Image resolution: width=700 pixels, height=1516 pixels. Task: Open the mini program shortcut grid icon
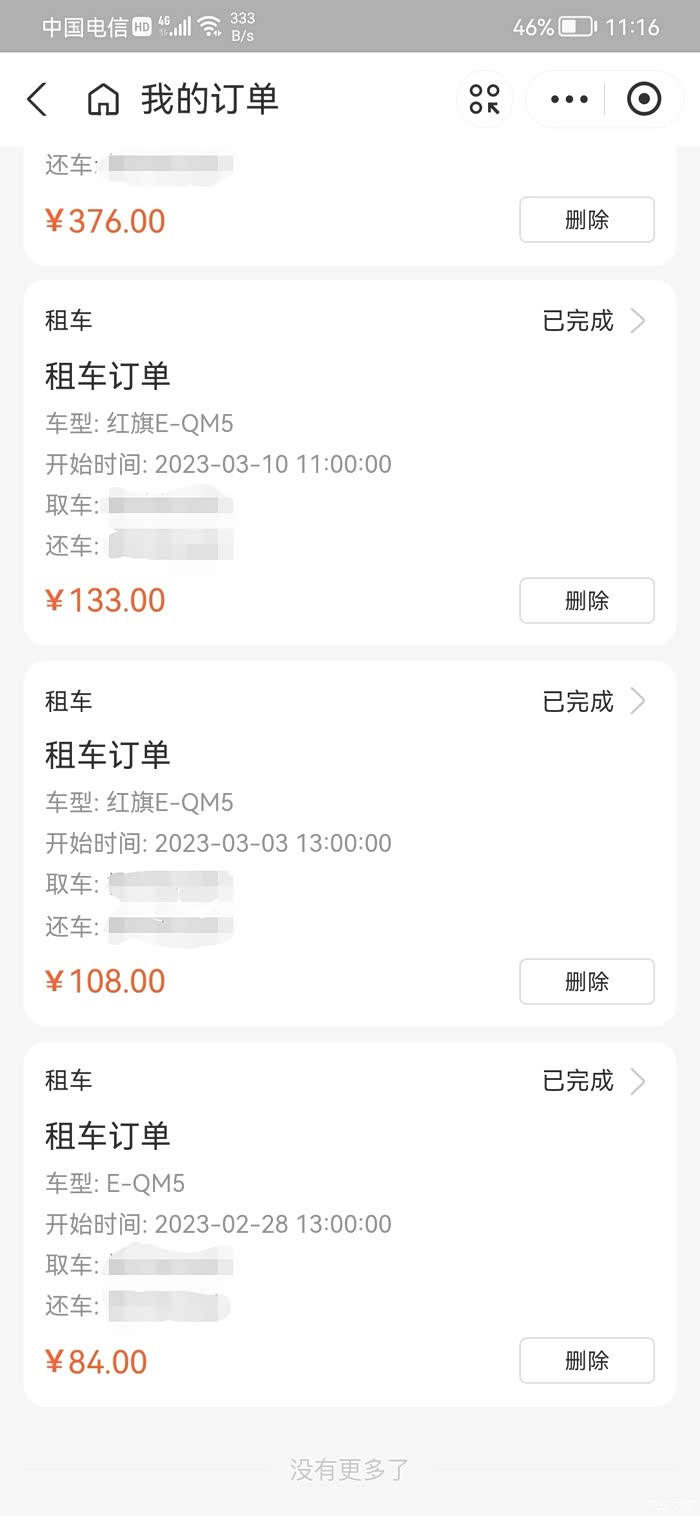pyautogui.click(x=485, y=100)
